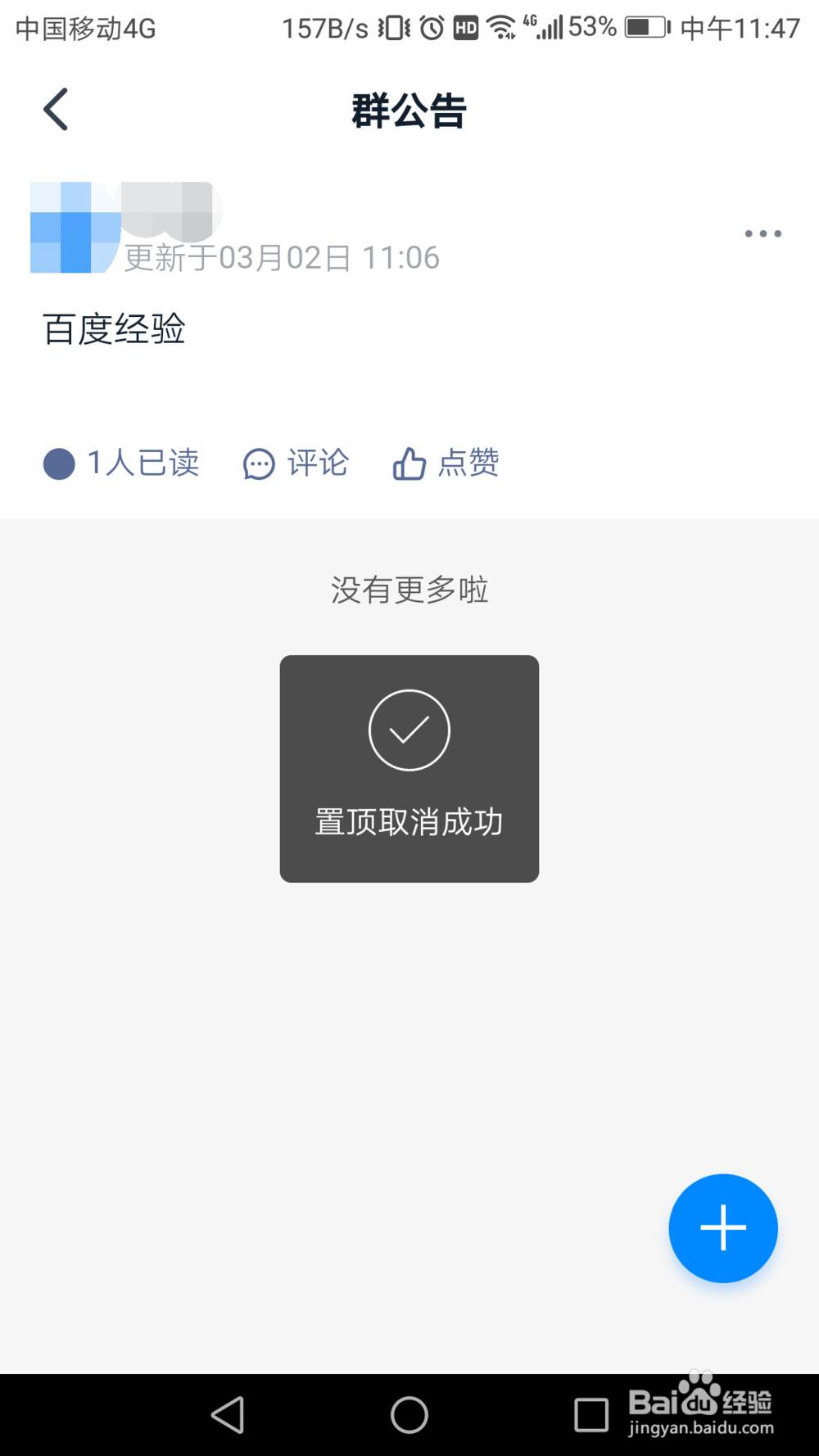
Task: Tap the checkmark in the toast popup
Action: [x=409, y=729]
